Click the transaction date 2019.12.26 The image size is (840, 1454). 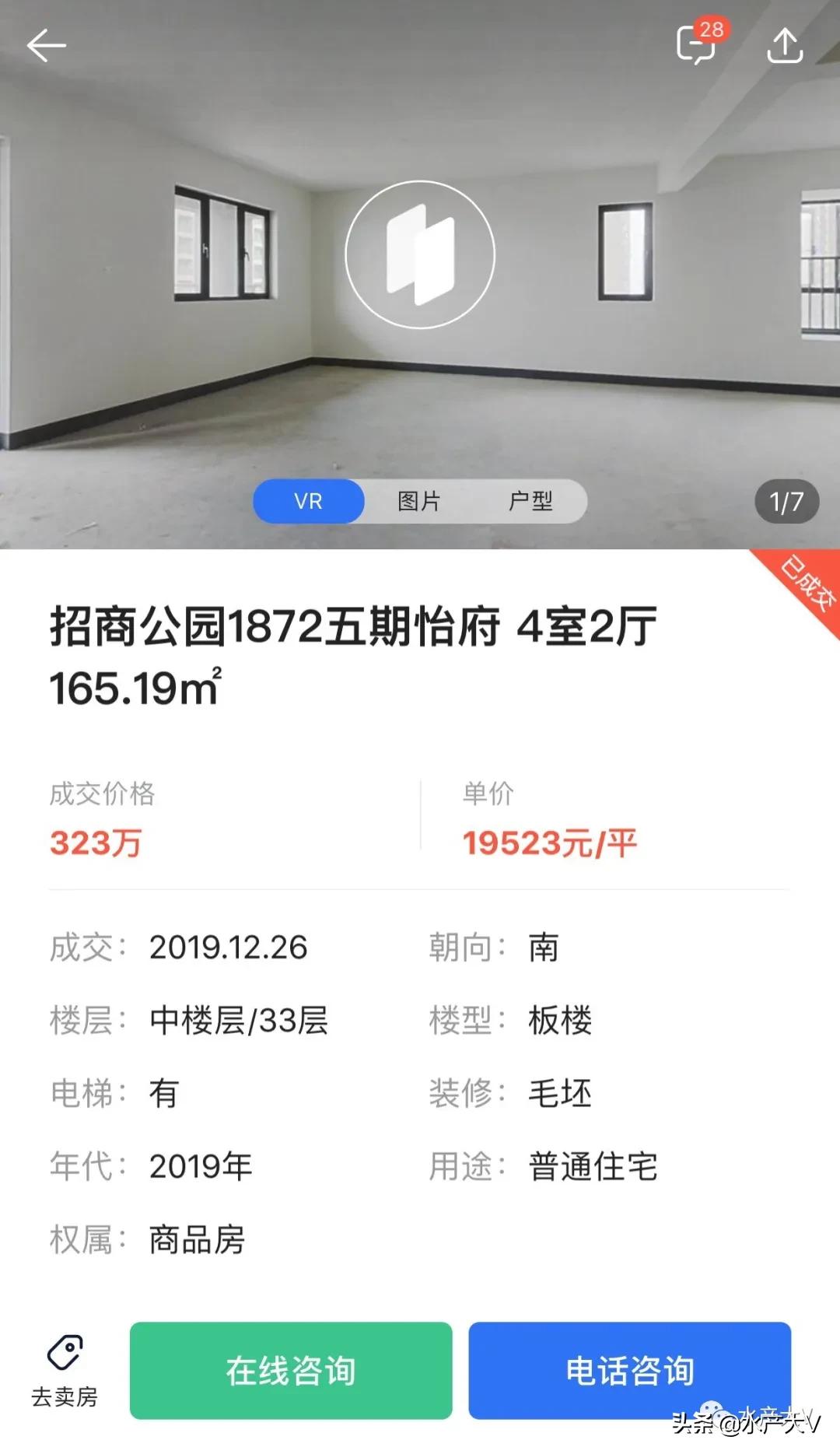coord(229,948)
